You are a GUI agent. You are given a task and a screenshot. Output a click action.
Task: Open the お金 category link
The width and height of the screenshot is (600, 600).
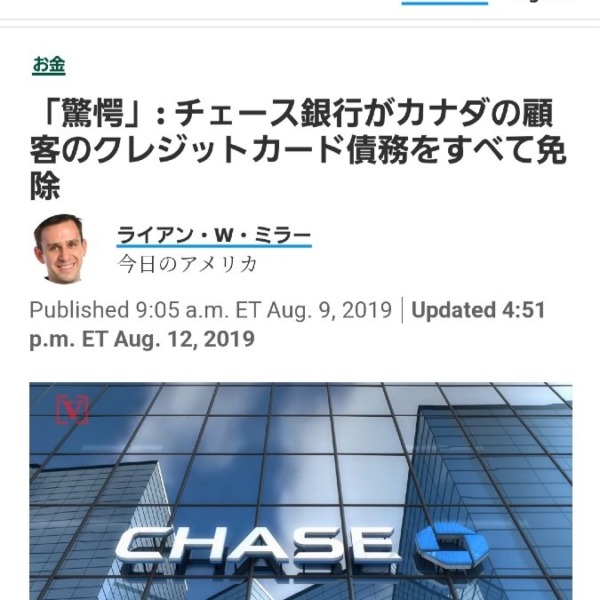(48, 66)
